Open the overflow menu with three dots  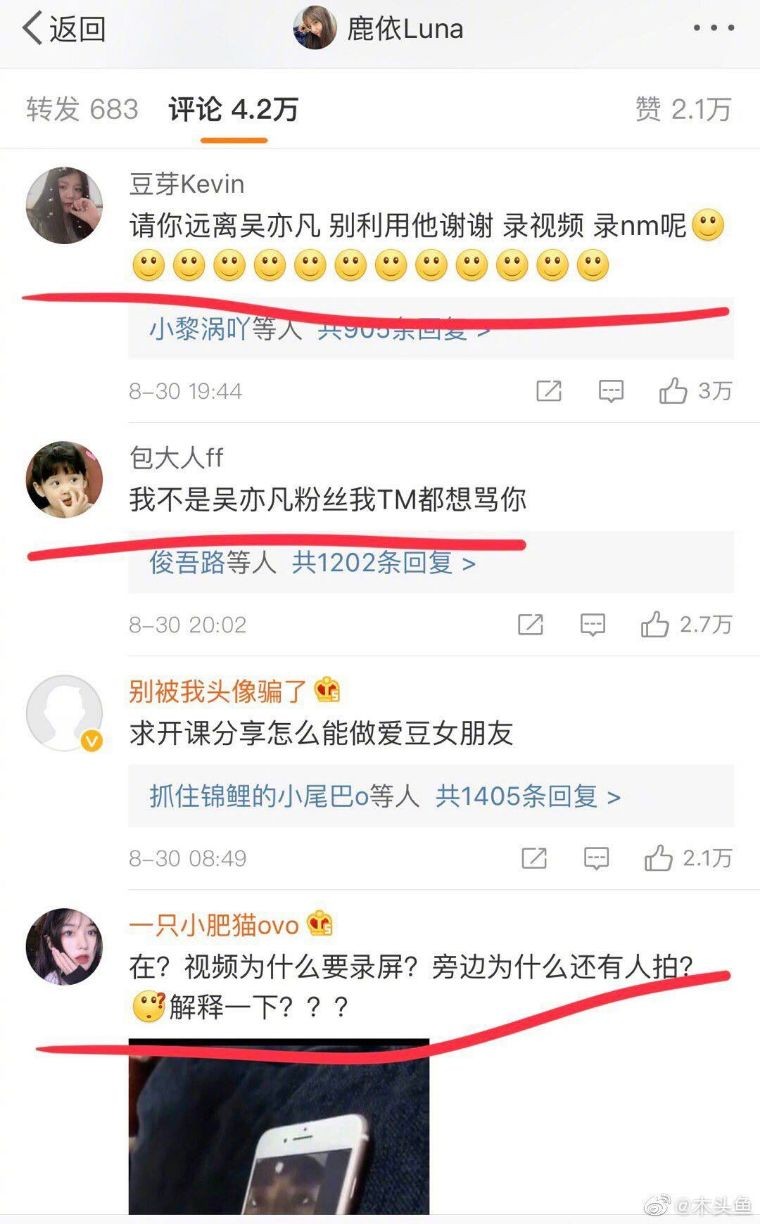click(713, 29)
